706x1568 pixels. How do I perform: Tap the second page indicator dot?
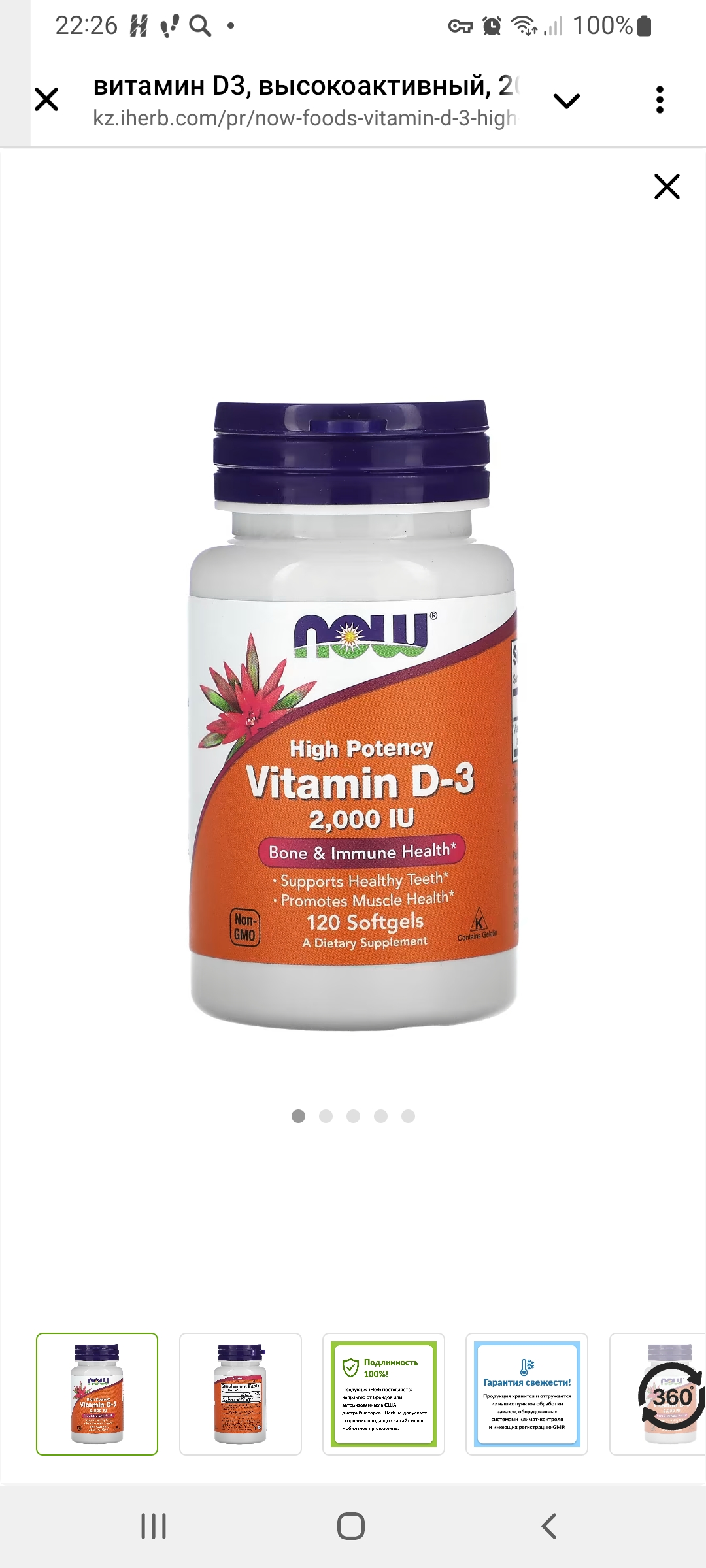coord(326,1116)
